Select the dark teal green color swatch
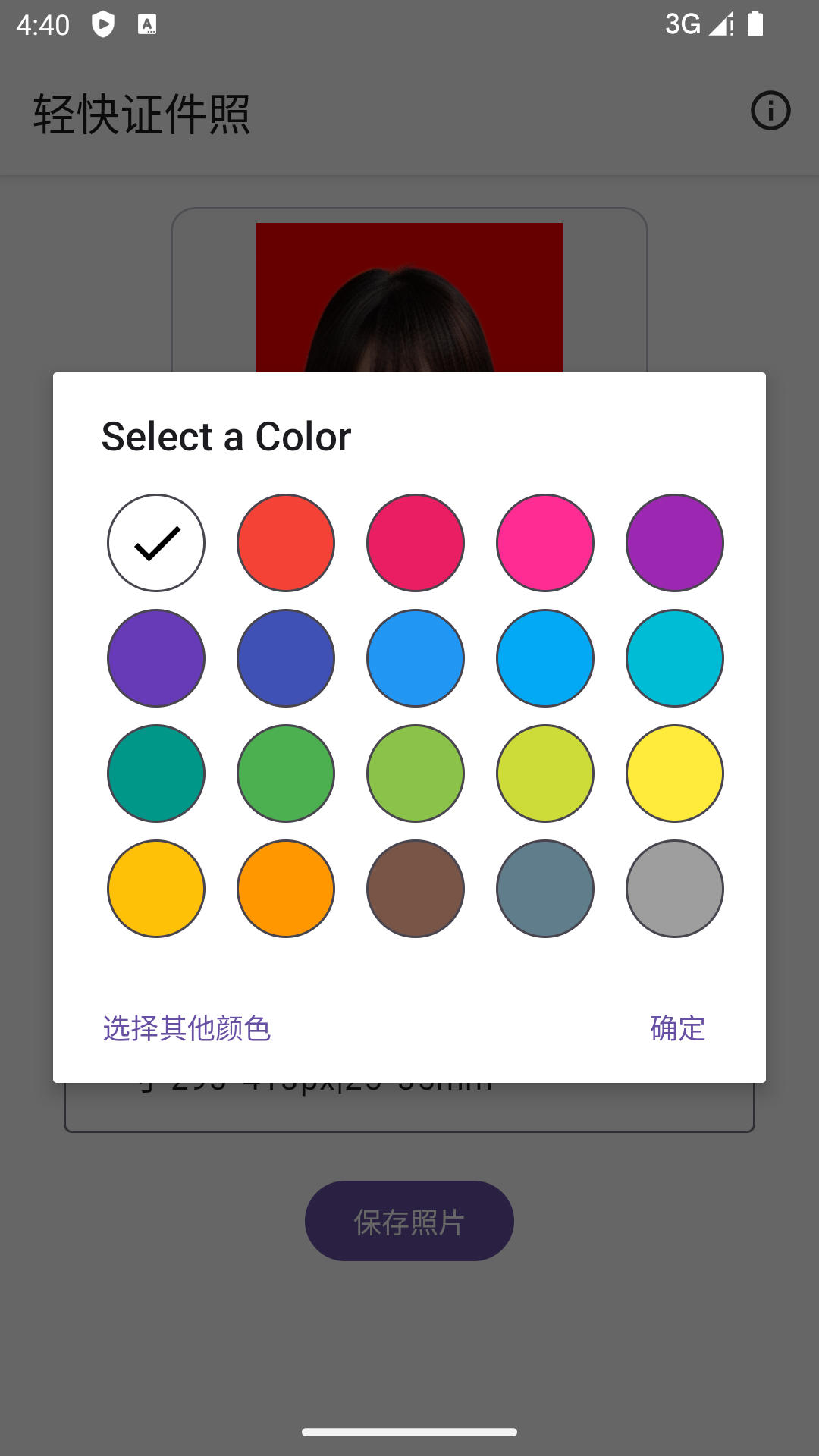 155,773
